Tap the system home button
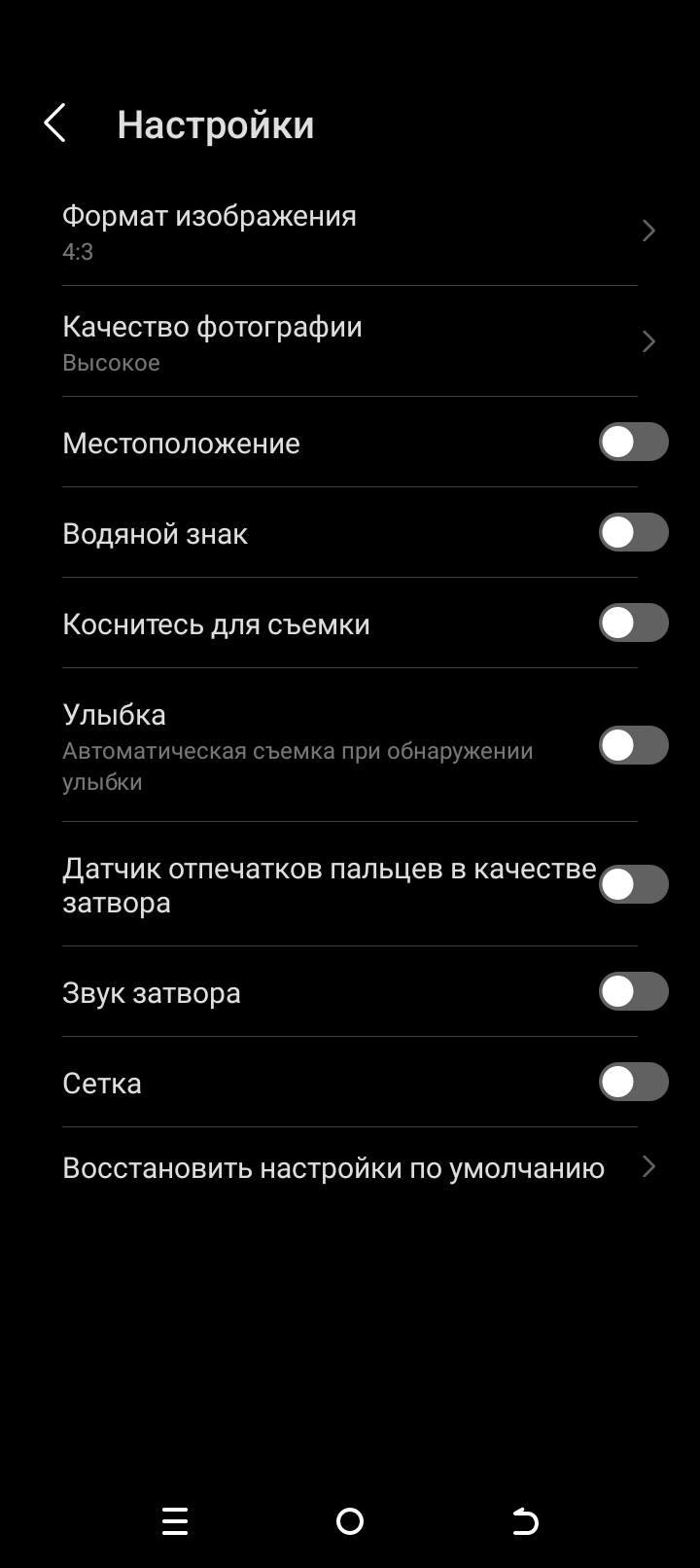Image resolution: width=700 pixels, height=1568 pixels. 350,1521
